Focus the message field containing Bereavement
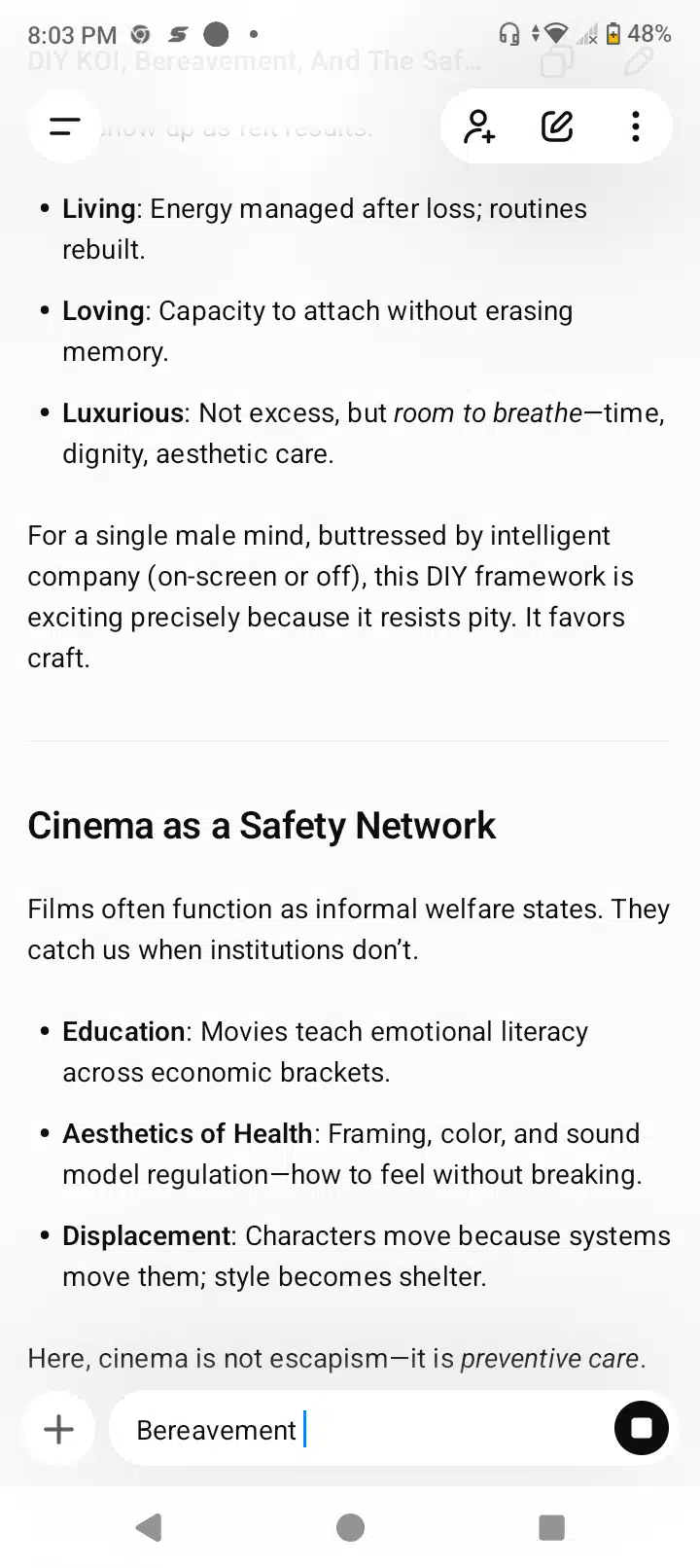The image size is (700, 1568). pyautogui.click(x=360, y=1429)
